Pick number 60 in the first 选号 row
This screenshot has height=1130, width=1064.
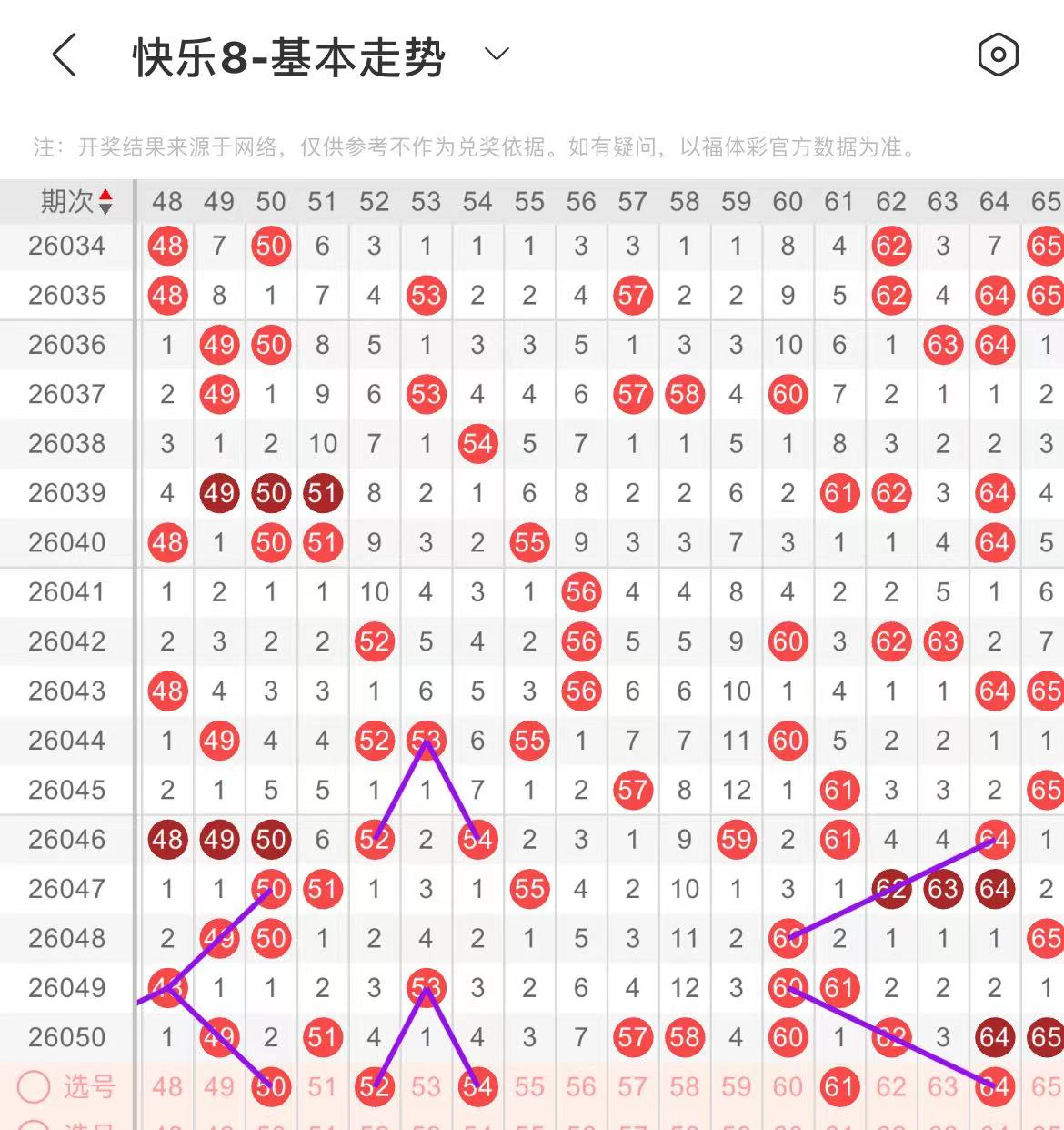tap(788, 1086)
